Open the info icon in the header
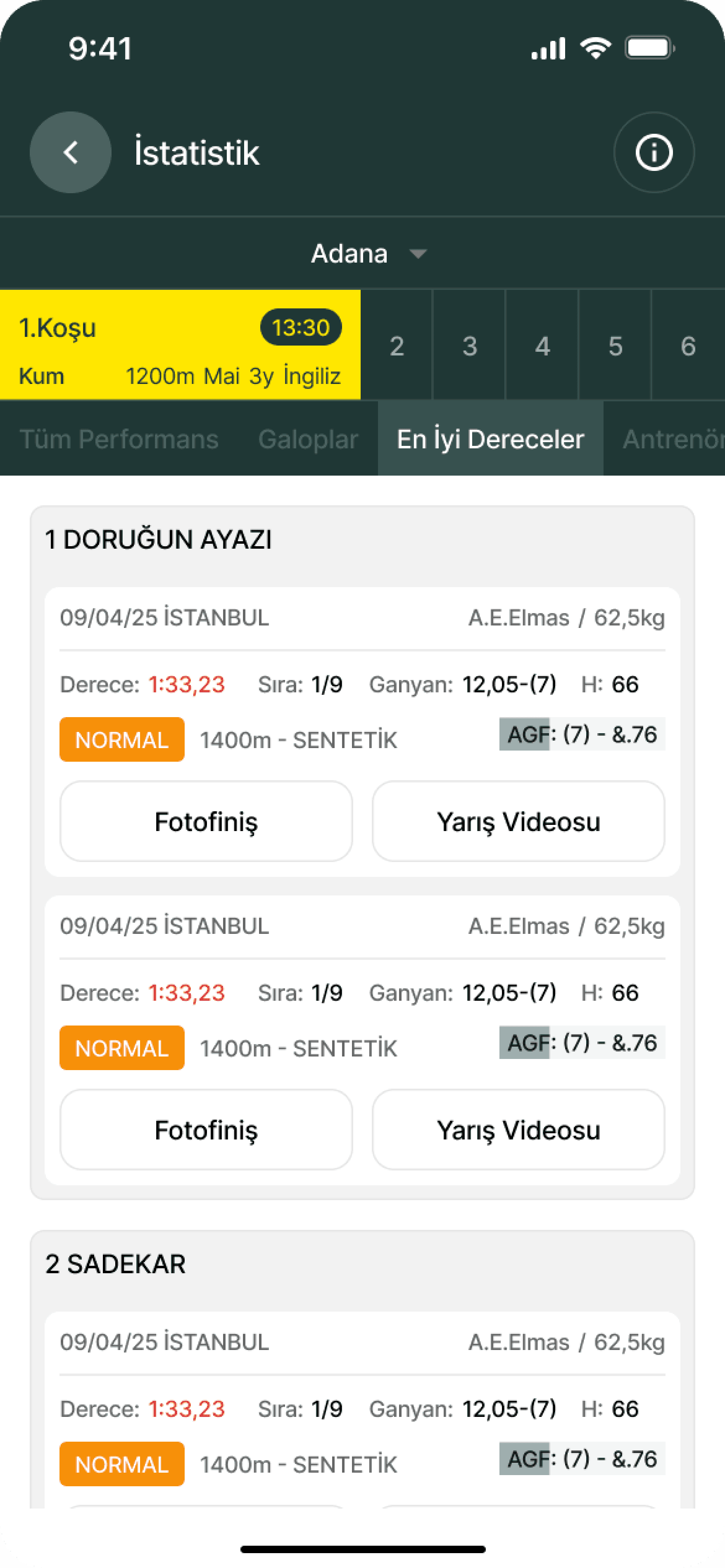The height and width of the screenshot is (1568, 725). pyautogui.click(x=653, y=152)
